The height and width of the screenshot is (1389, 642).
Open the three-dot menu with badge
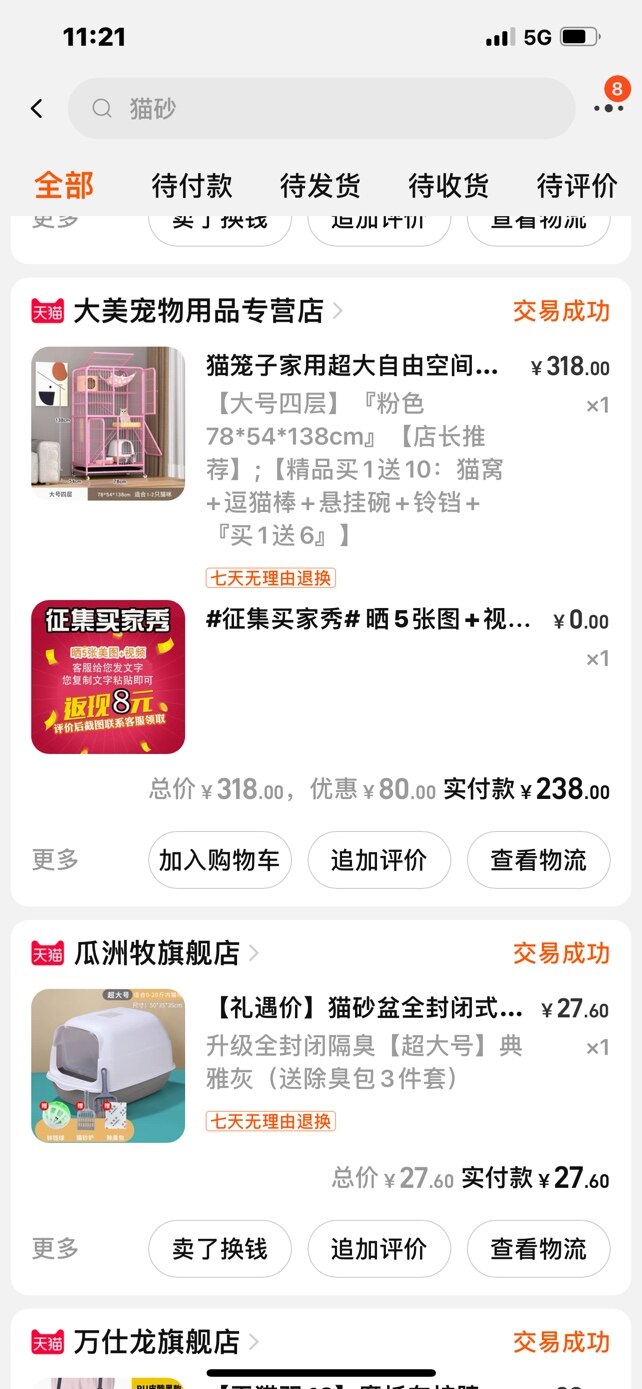click(607, 106)
